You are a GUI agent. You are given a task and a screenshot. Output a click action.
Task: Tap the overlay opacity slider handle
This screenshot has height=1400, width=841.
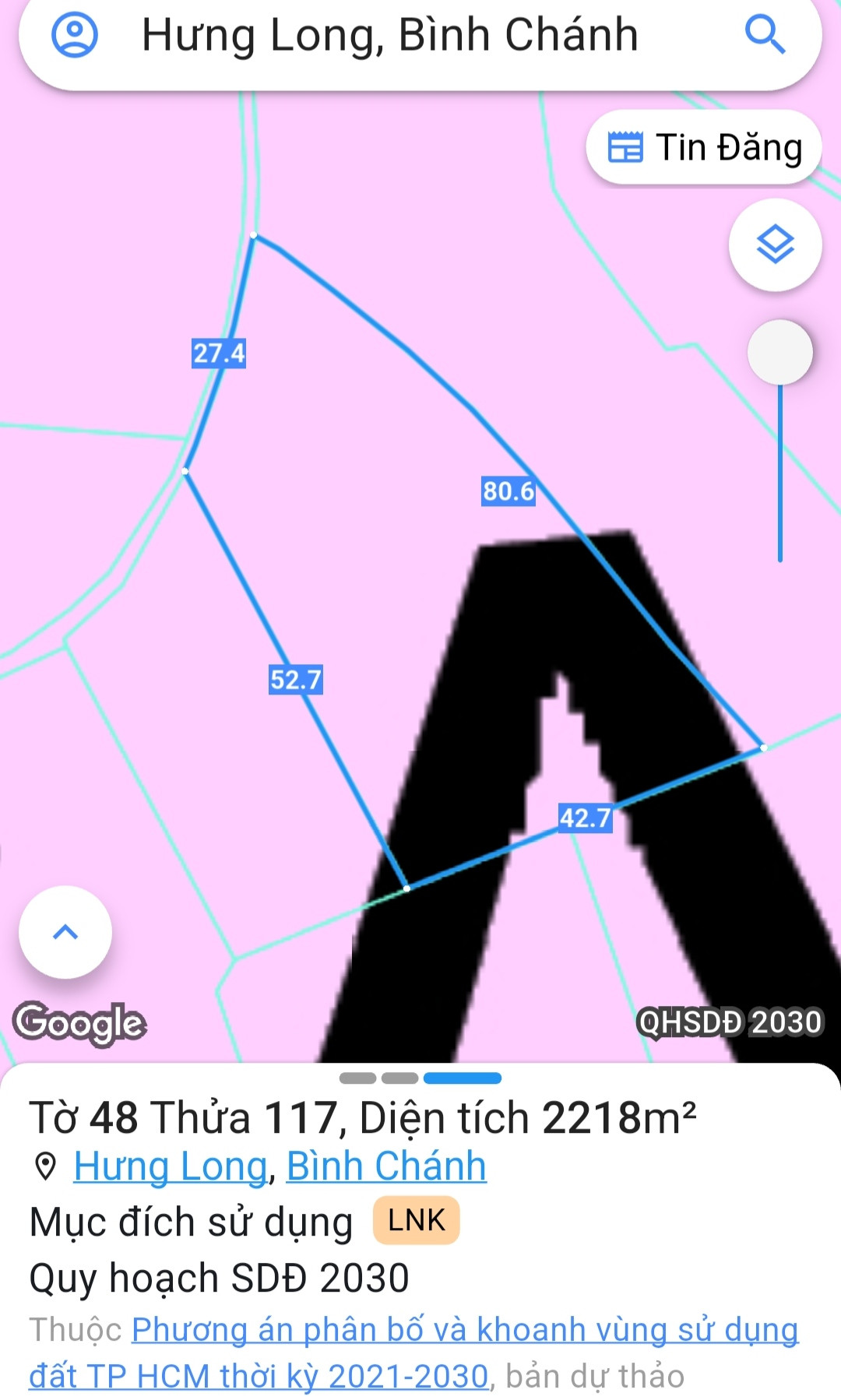(x=779, y=353)
